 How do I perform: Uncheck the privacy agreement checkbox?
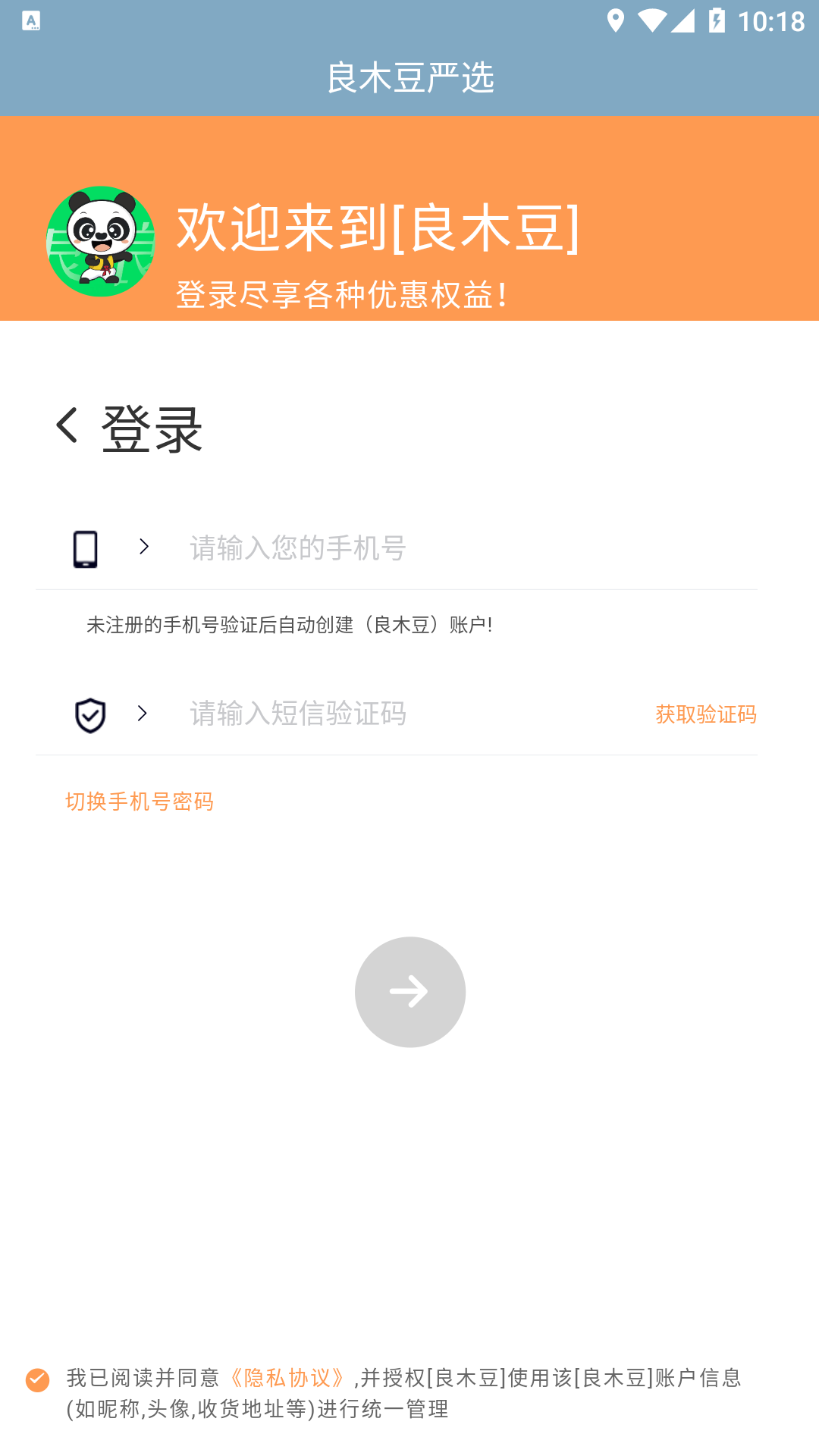37,1380
